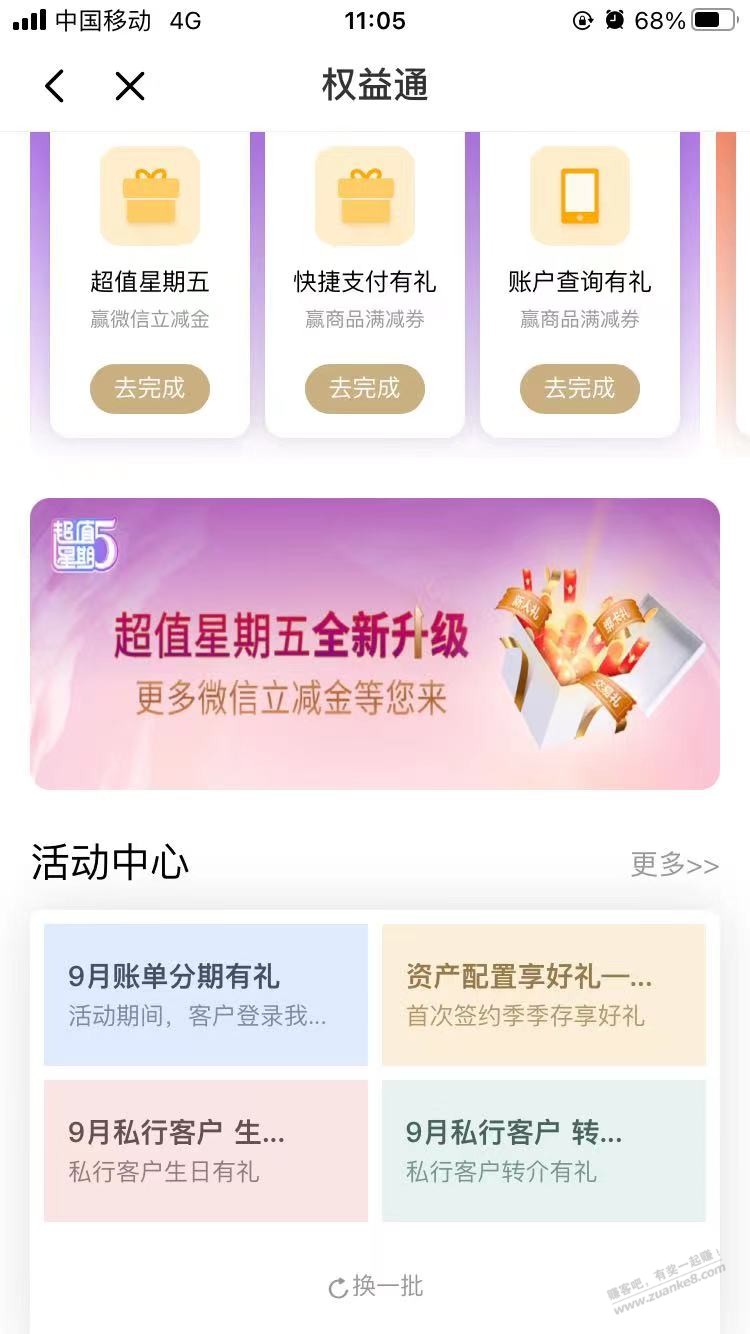Open the 9月账单分期有礼 activity card

click(x=206, y=995)
